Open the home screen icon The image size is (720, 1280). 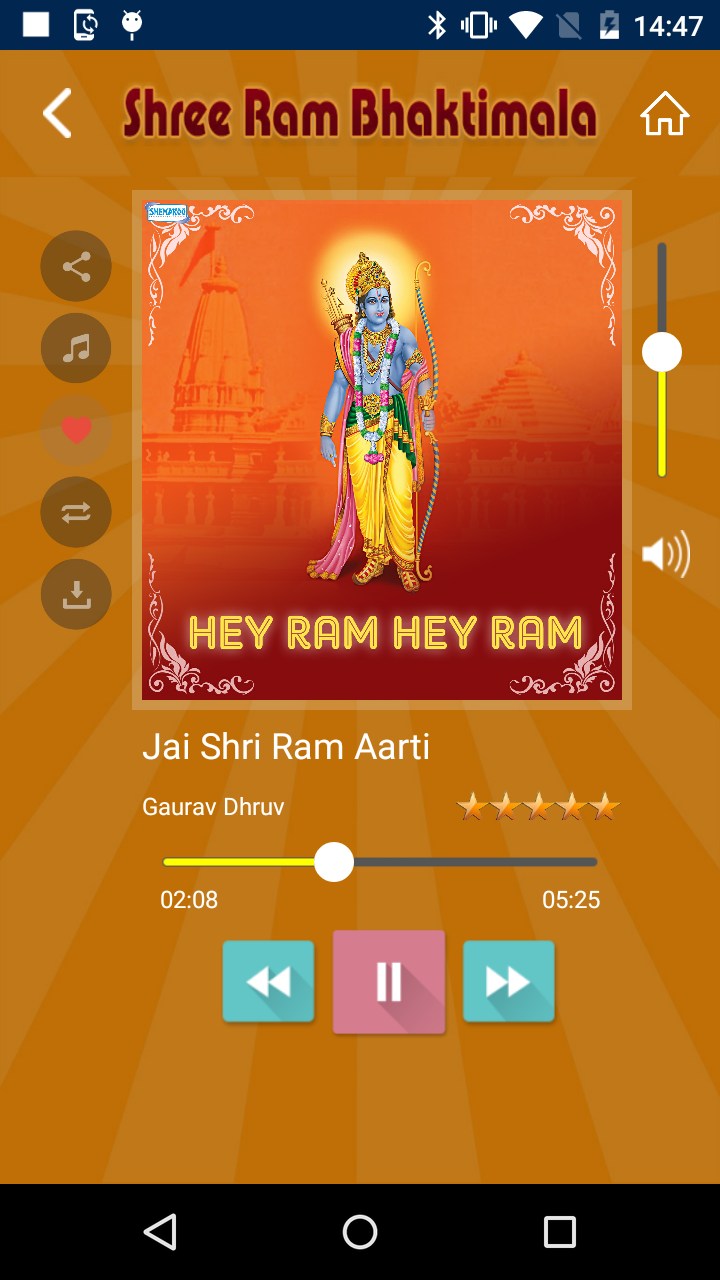tap(665, 114)
